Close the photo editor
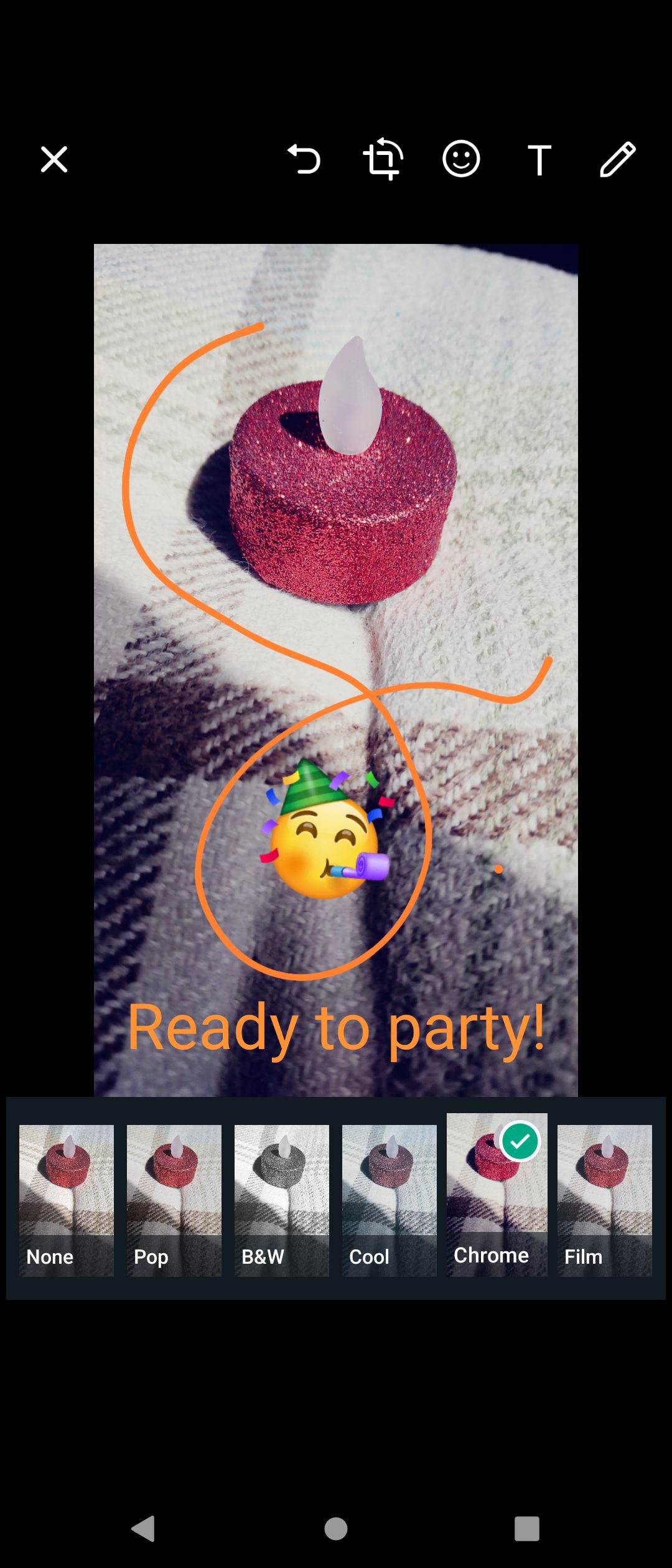672x1568 pixels. [54, 159]
